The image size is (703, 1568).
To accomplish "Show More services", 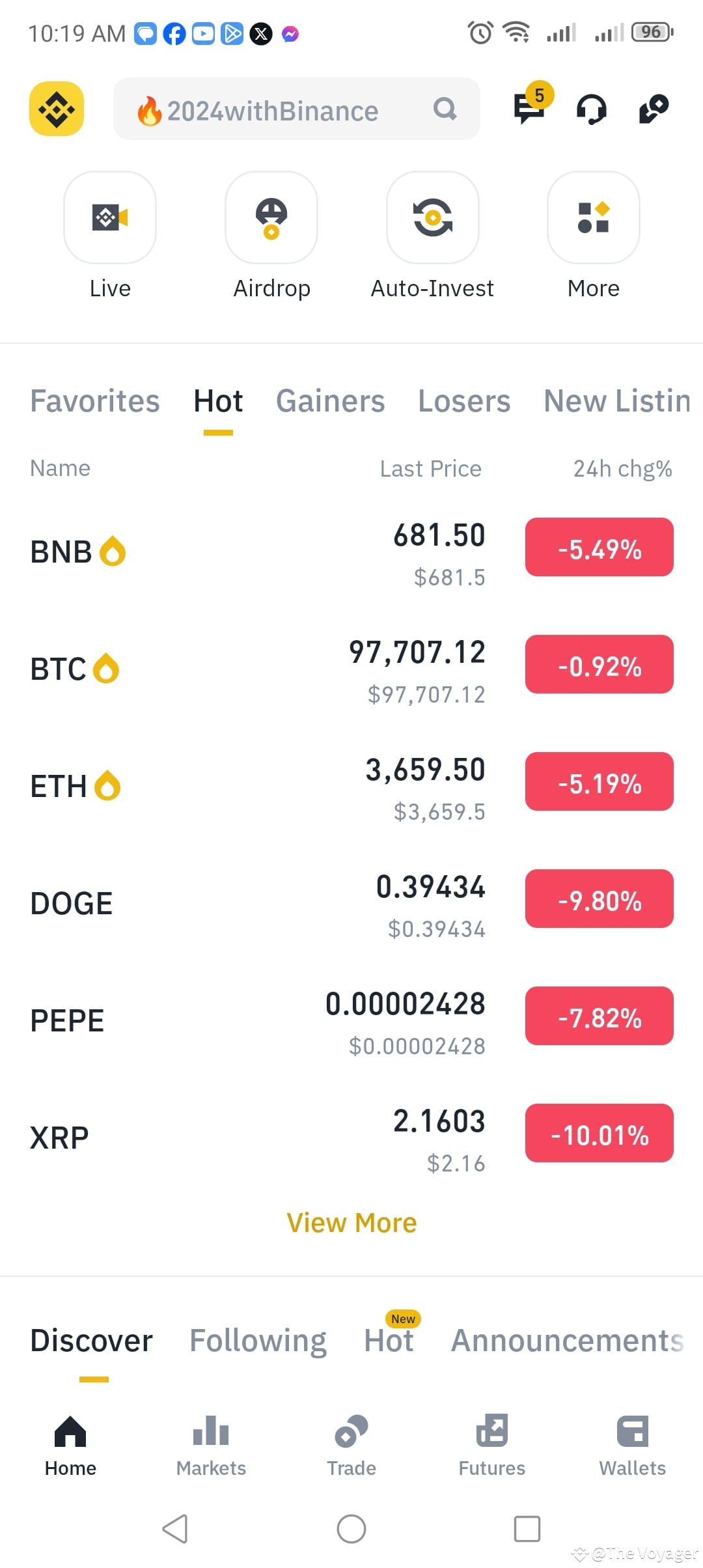I will 594,236.
